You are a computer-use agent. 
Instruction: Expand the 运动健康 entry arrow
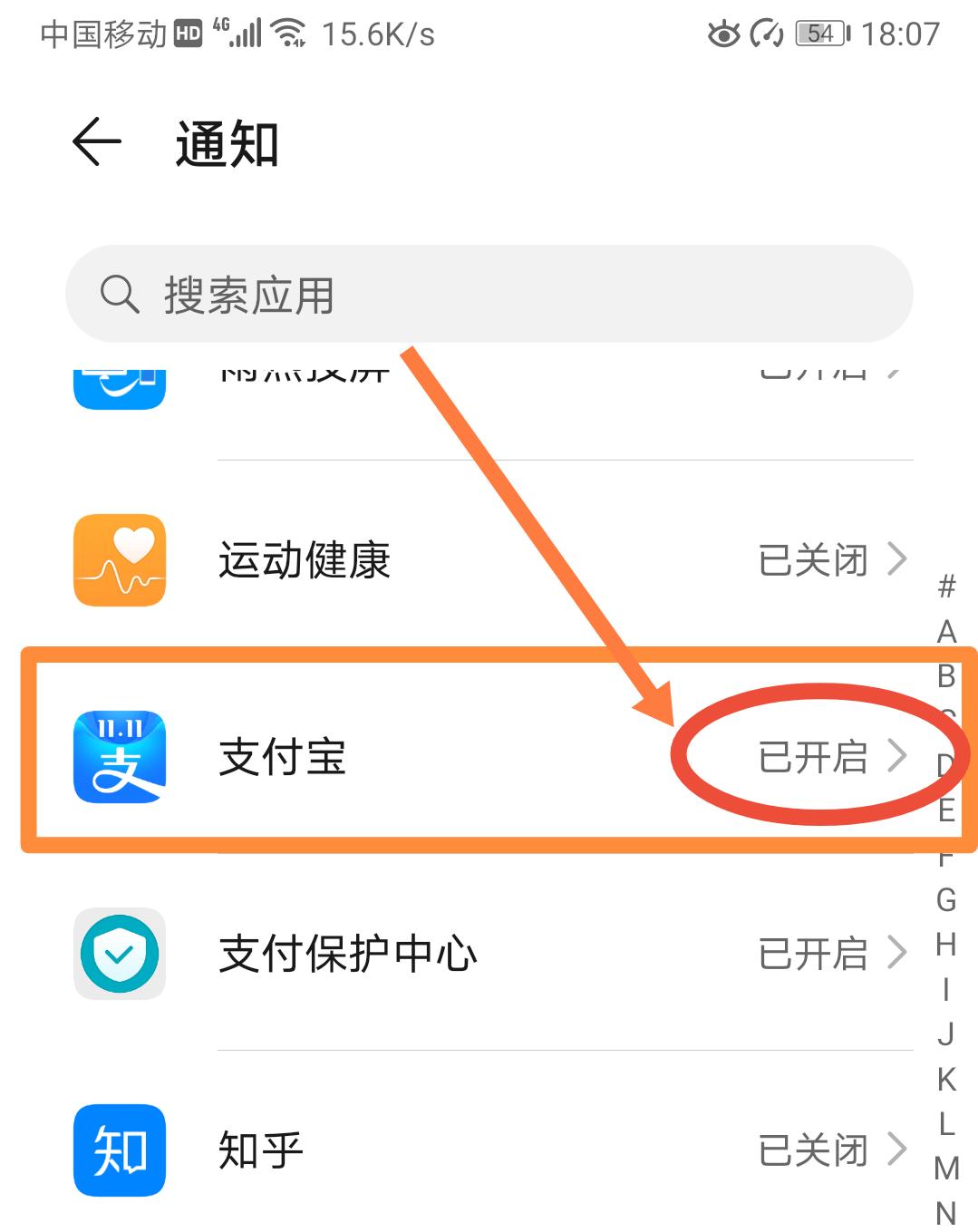(897, 560)
